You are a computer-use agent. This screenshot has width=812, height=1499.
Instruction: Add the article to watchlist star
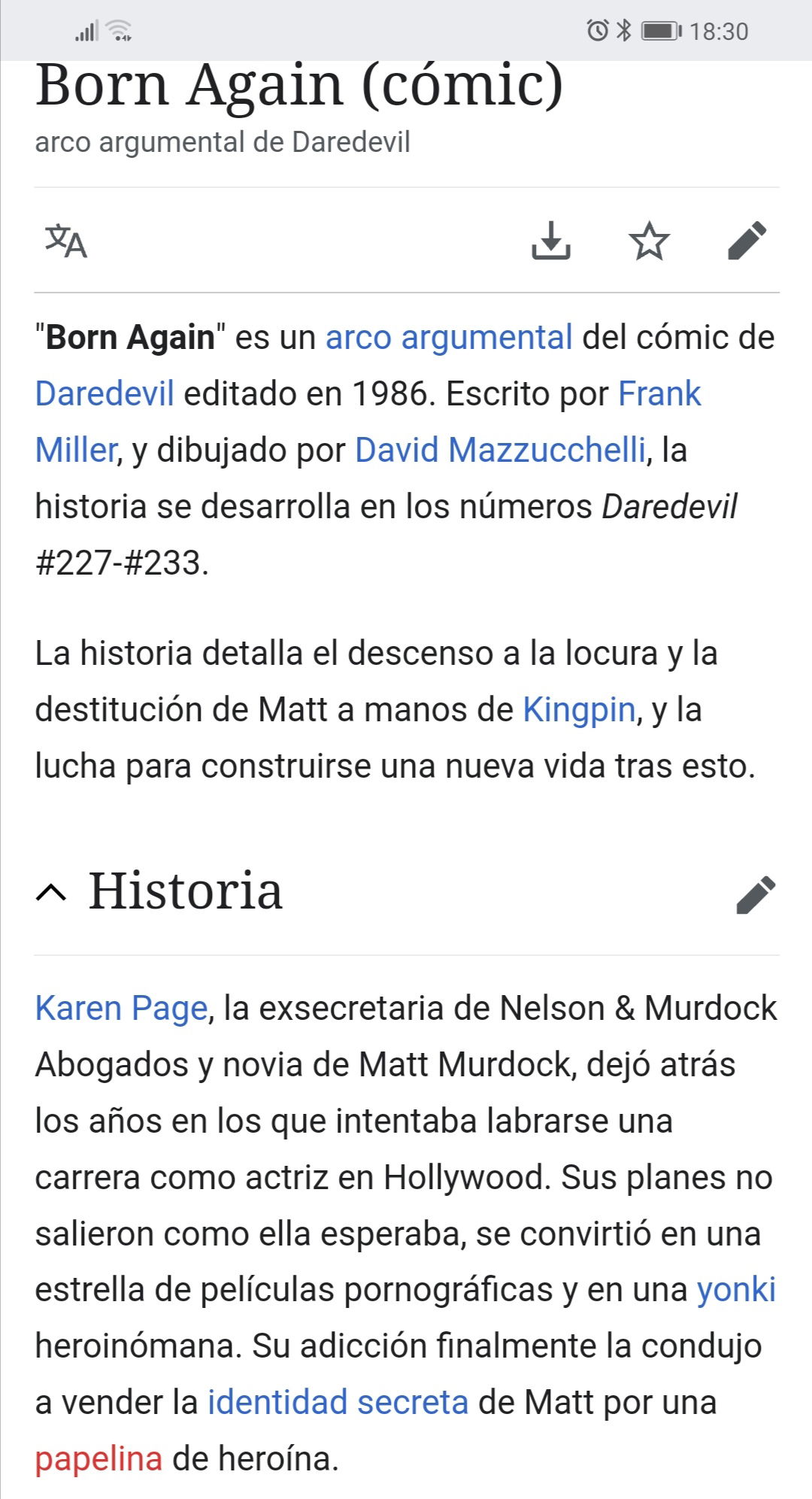click(x=649, y=241)
